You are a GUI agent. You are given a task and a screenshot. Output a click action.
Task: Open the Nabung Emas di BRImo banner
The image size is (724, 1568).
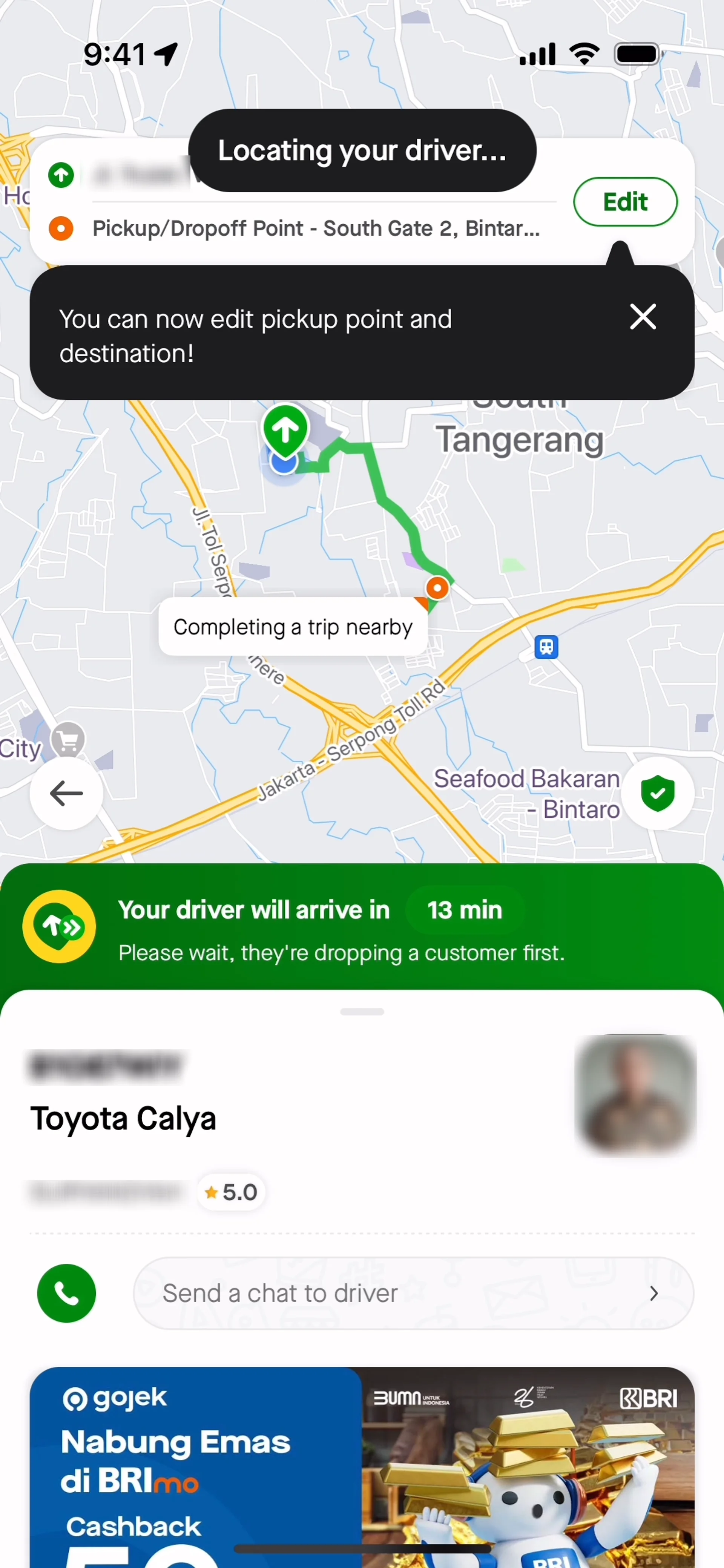[362, 1467]
